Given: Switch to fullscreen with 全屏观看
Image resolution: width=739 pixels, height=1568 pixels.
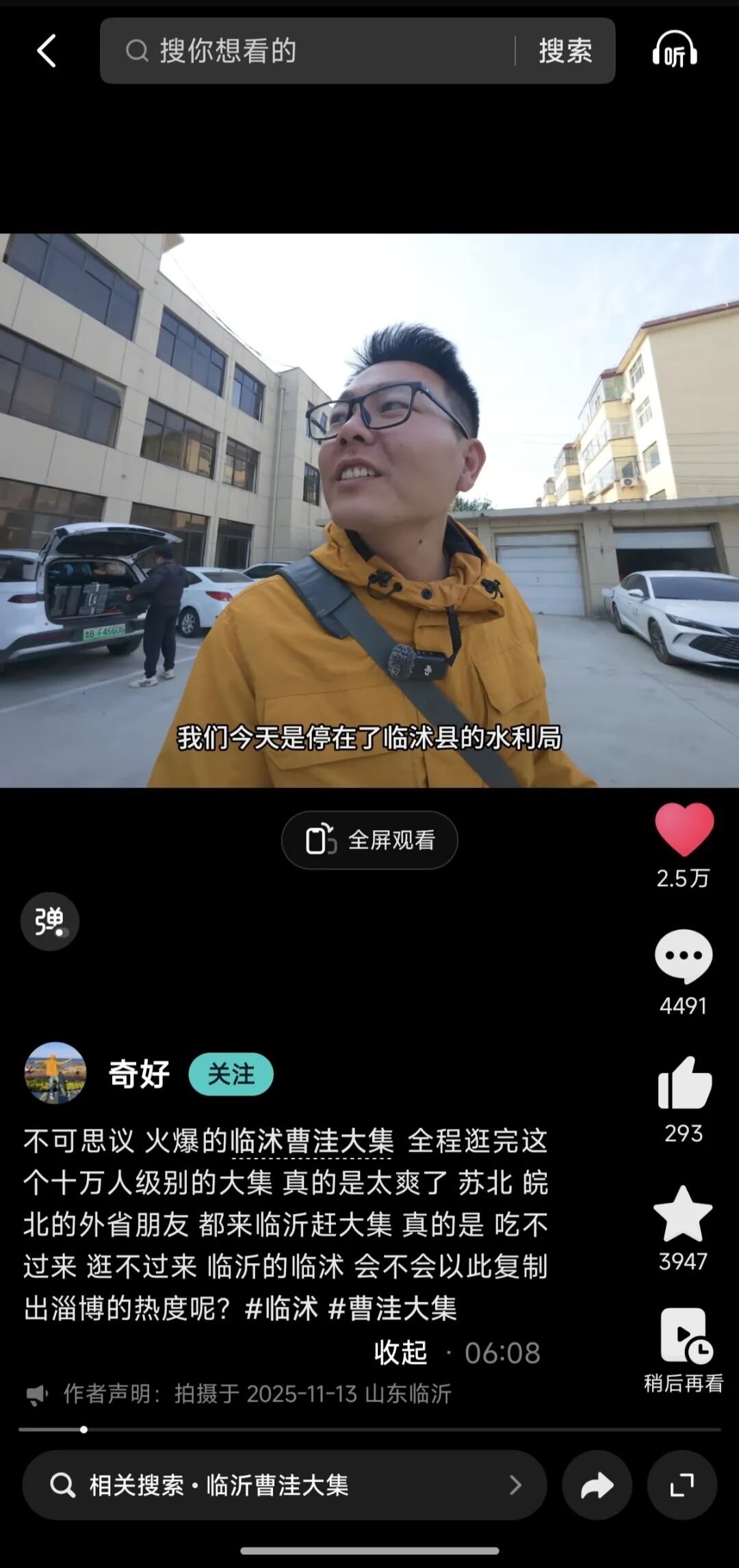Looking at the screenshot, I should click(x=369, y=840).
